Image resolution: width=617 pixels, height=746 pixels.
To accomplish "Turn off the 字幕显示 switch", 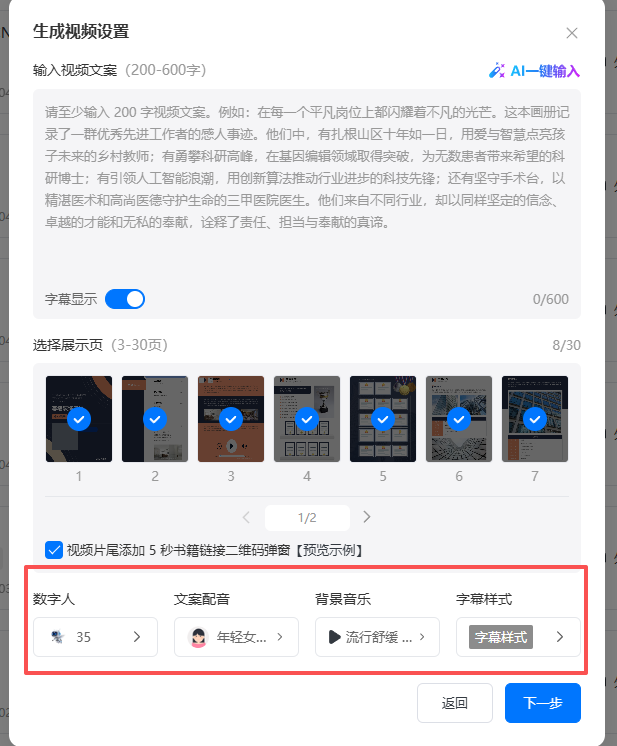I will click(x=125, y=299).
